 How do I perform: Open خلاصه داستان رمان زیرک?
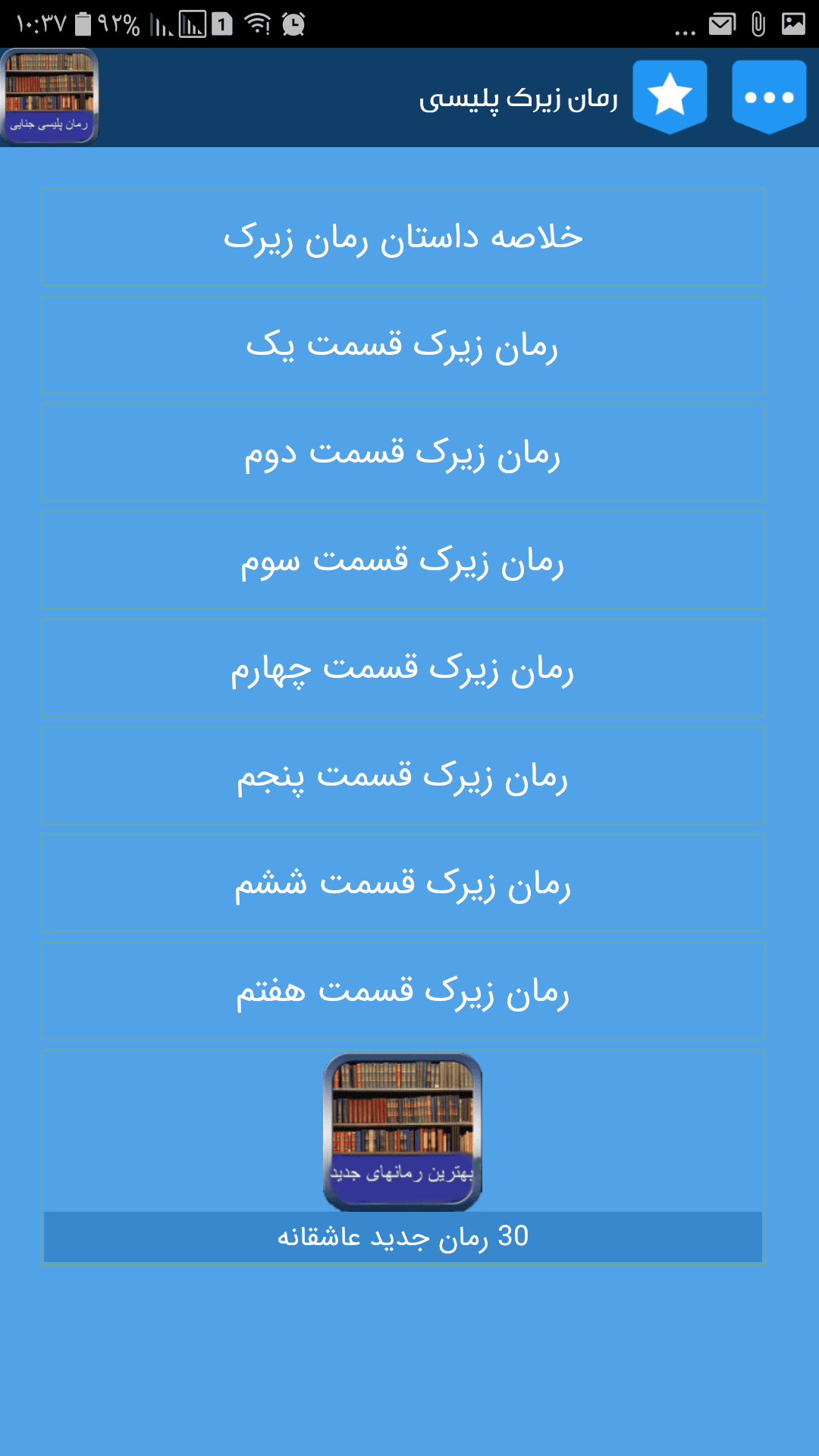[403, 237]
